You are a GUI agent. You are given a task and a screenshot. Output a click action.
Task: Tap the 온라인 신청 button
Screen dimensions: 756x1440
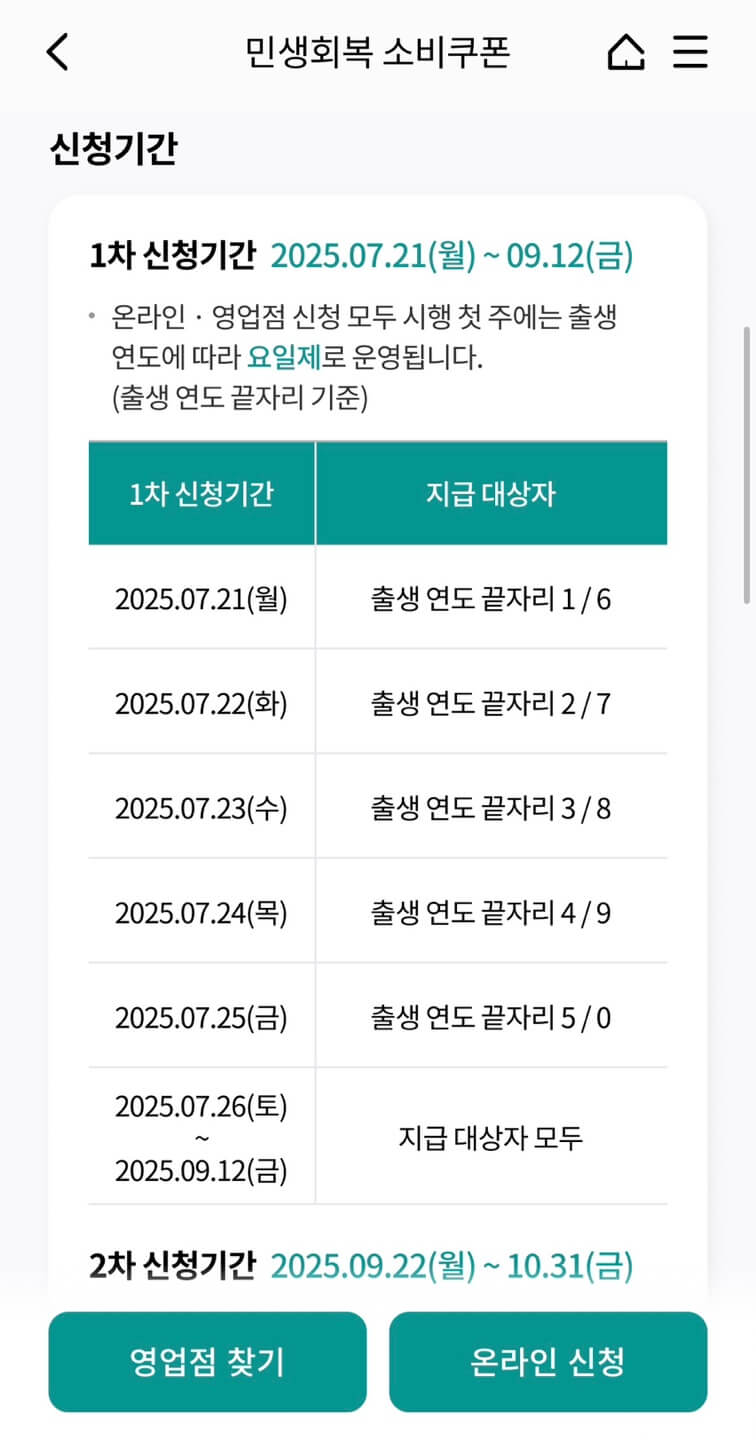tap(548, 1362)
